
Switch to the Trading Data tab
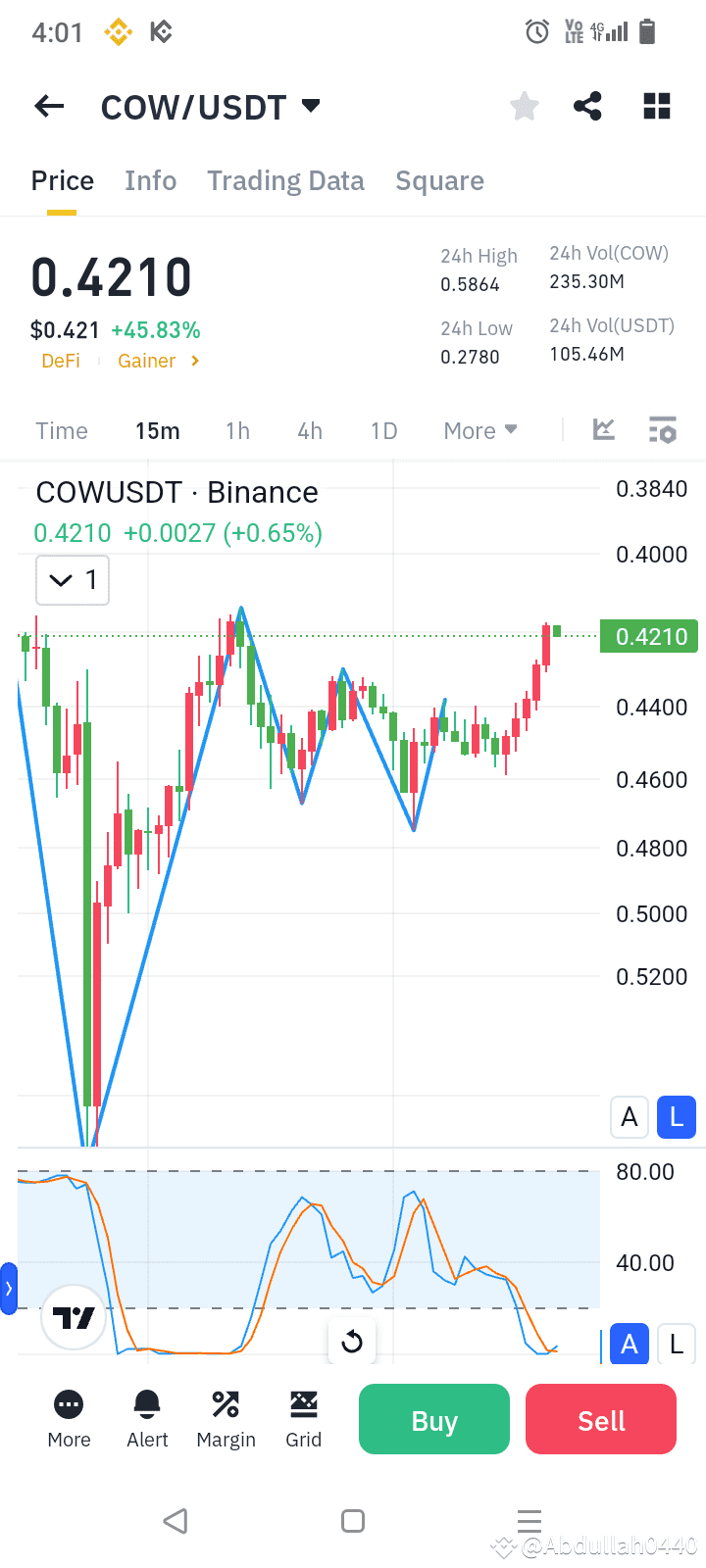coord(285,180)
